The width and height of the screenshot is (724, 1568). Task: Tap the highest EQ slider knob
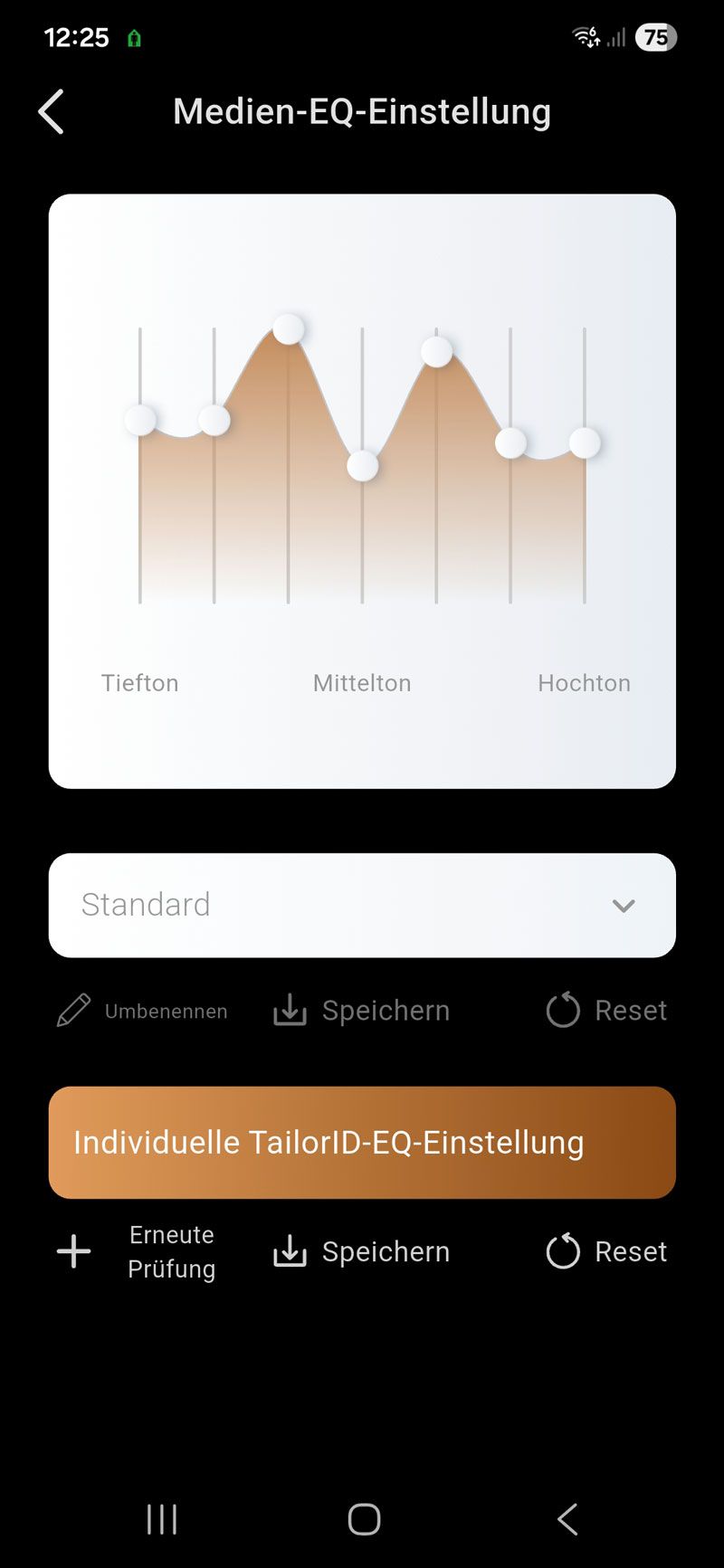tap(288, 329)
